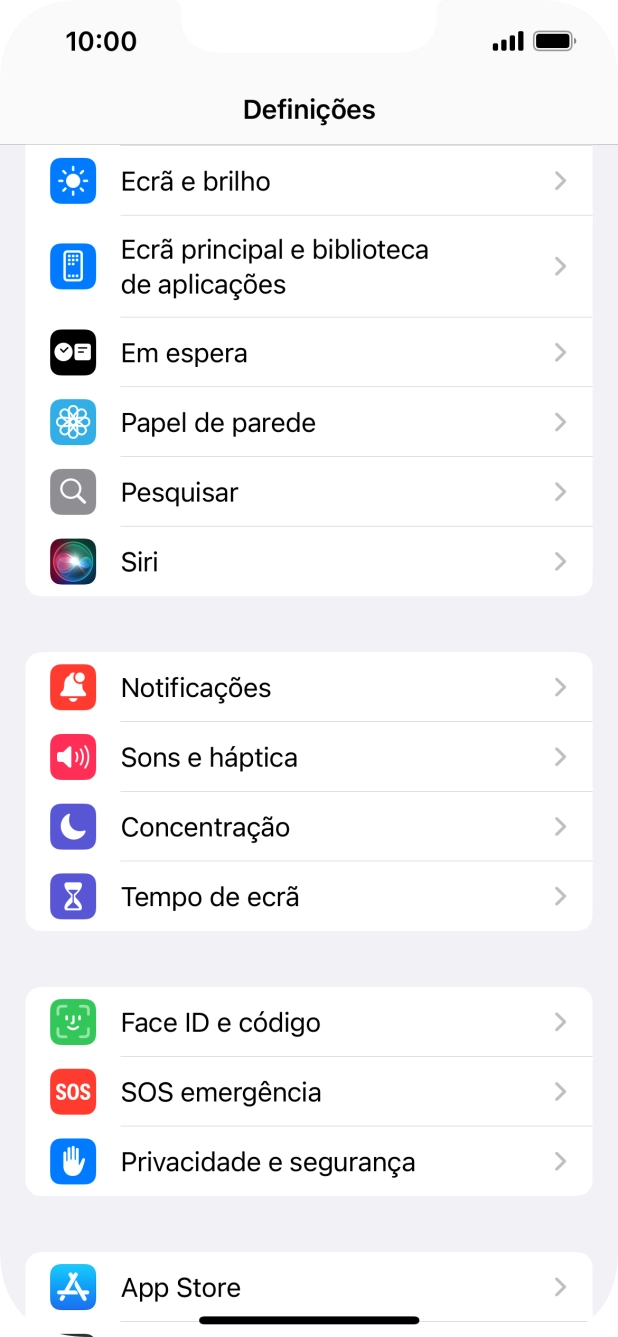Select the Pesquisar row

point(309,492)
